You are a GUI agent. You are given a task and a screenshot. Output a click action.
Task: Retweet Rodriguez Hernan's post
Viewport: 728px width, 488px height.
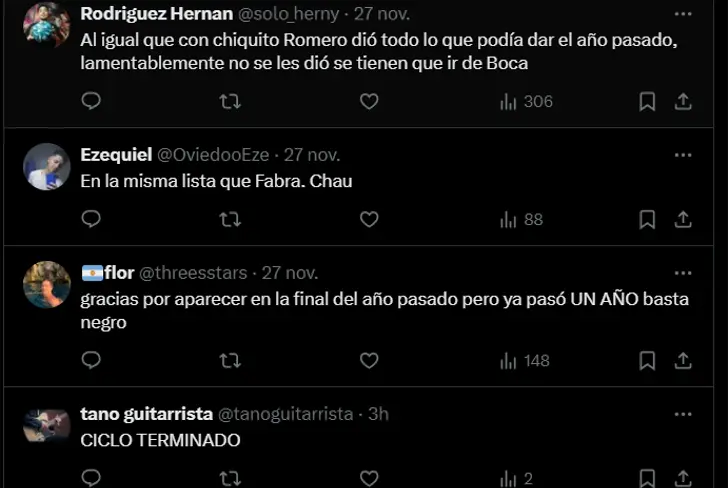point(230,101)
